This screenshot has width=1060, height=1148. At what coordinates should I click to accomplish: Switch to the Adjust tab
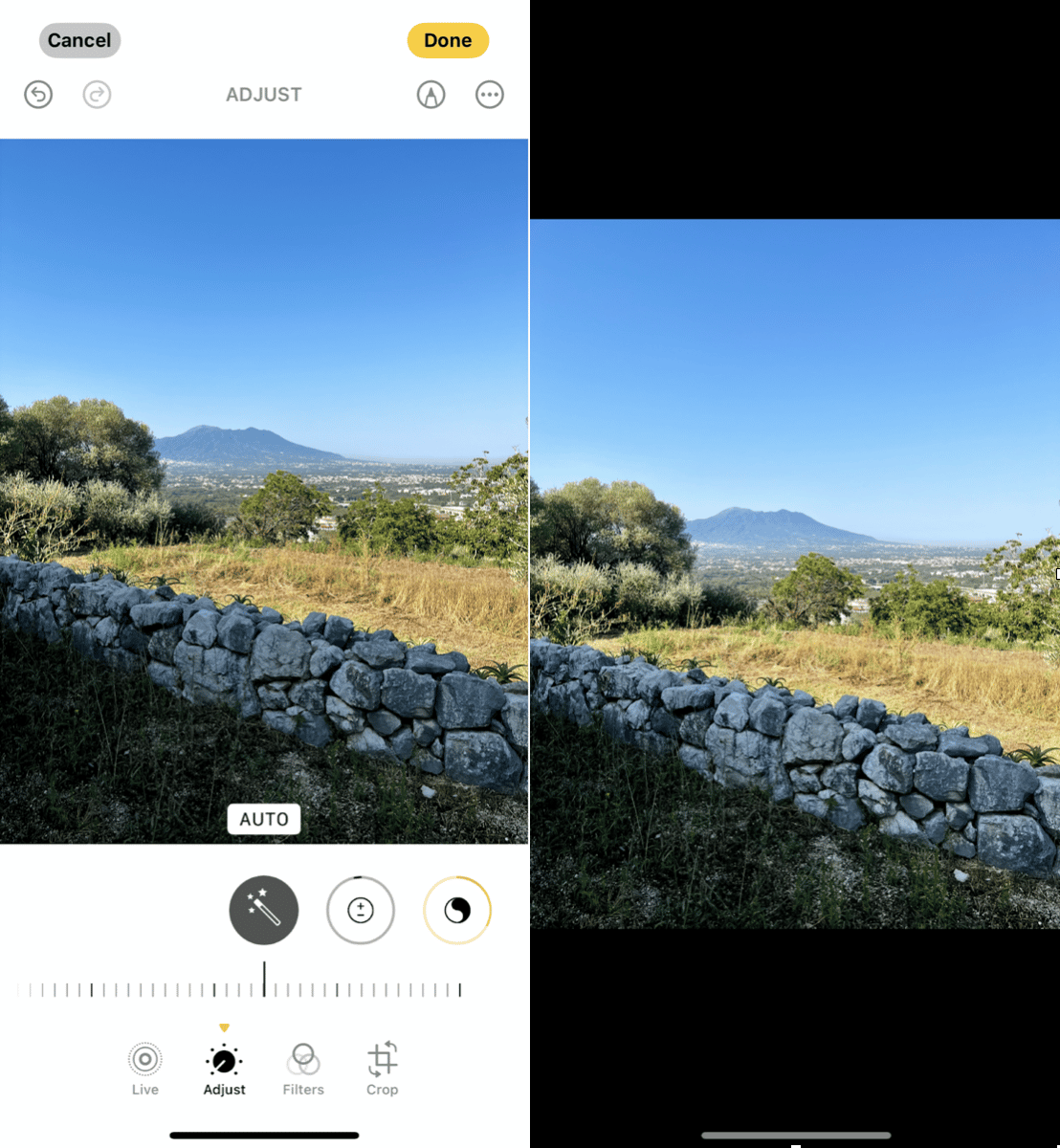[224, 1069]
